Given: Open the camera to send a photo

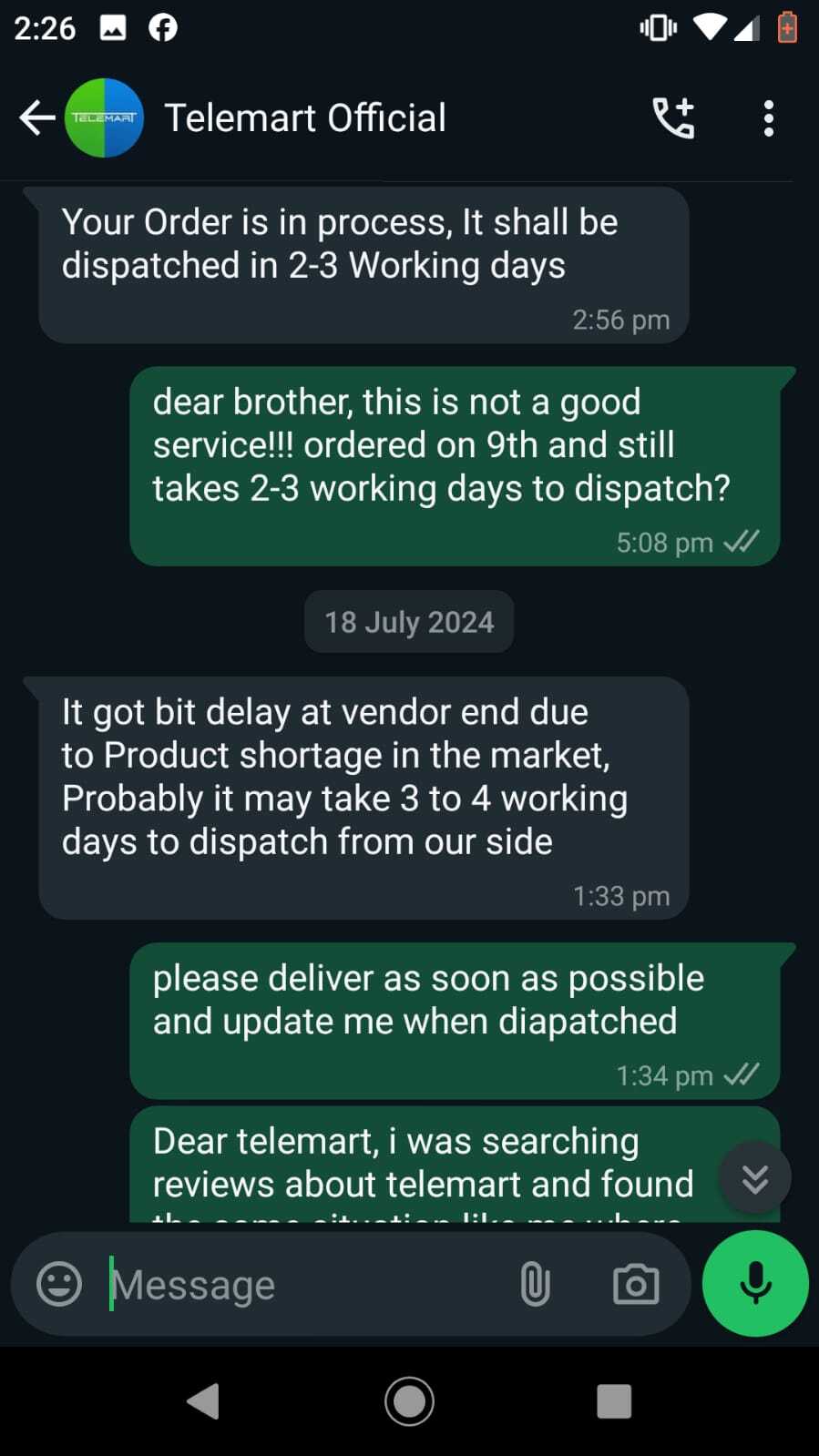Looking at the screenshot, I should [x=636, y=1285].
